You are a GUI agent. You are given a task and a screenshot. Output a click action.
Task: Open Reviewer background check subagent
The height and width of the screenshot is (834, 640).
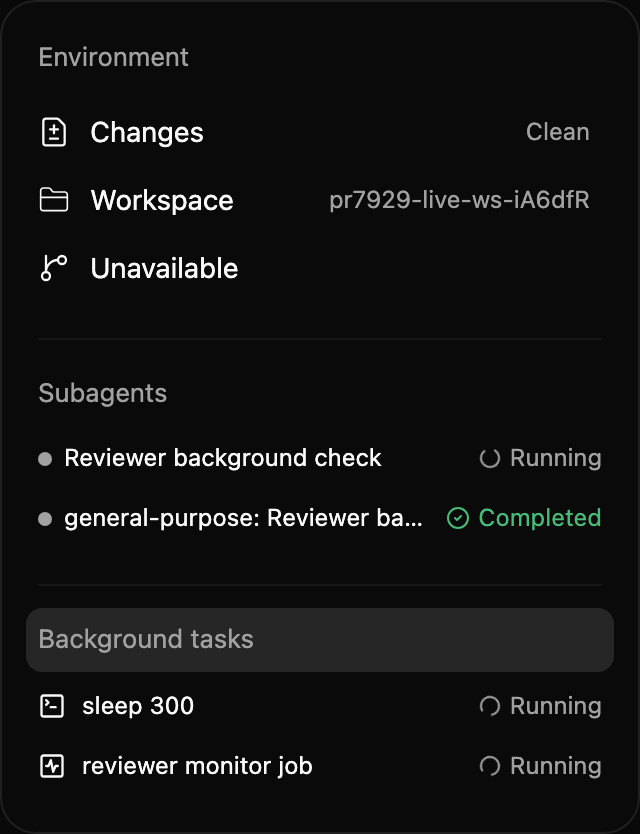tap(320, 458)
